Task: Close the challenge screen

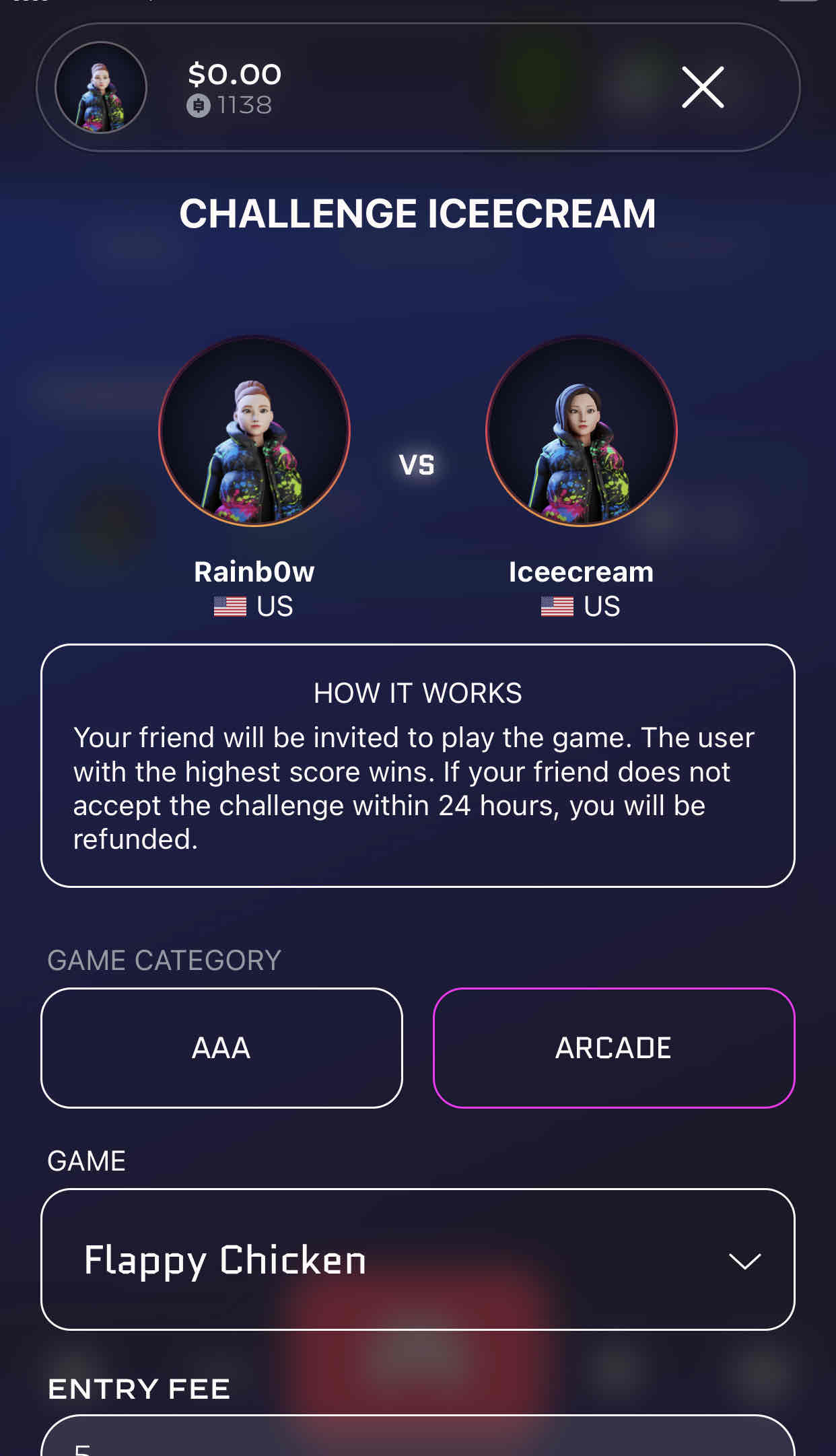Action: point(702,88)
